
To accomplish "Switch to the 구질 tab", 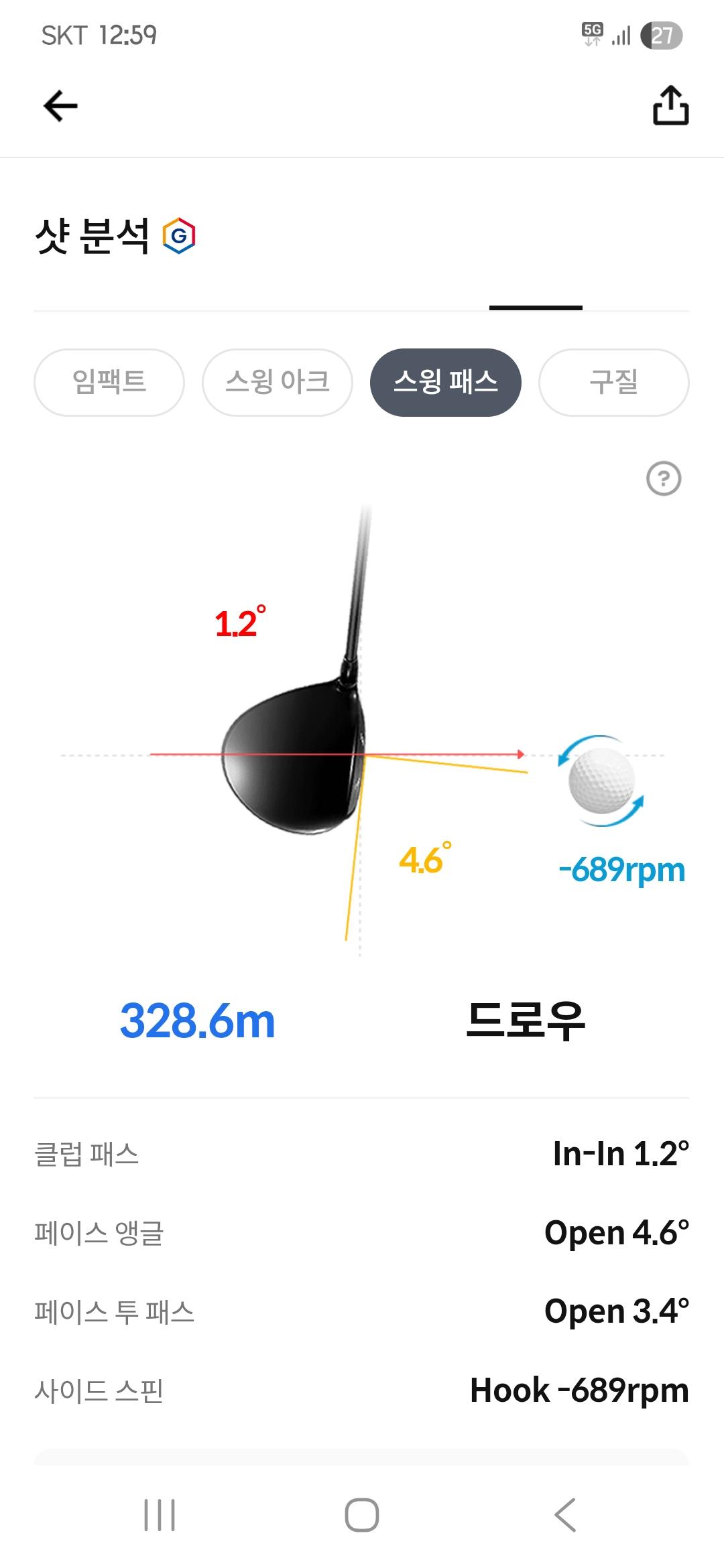I will tap(613, 382).
